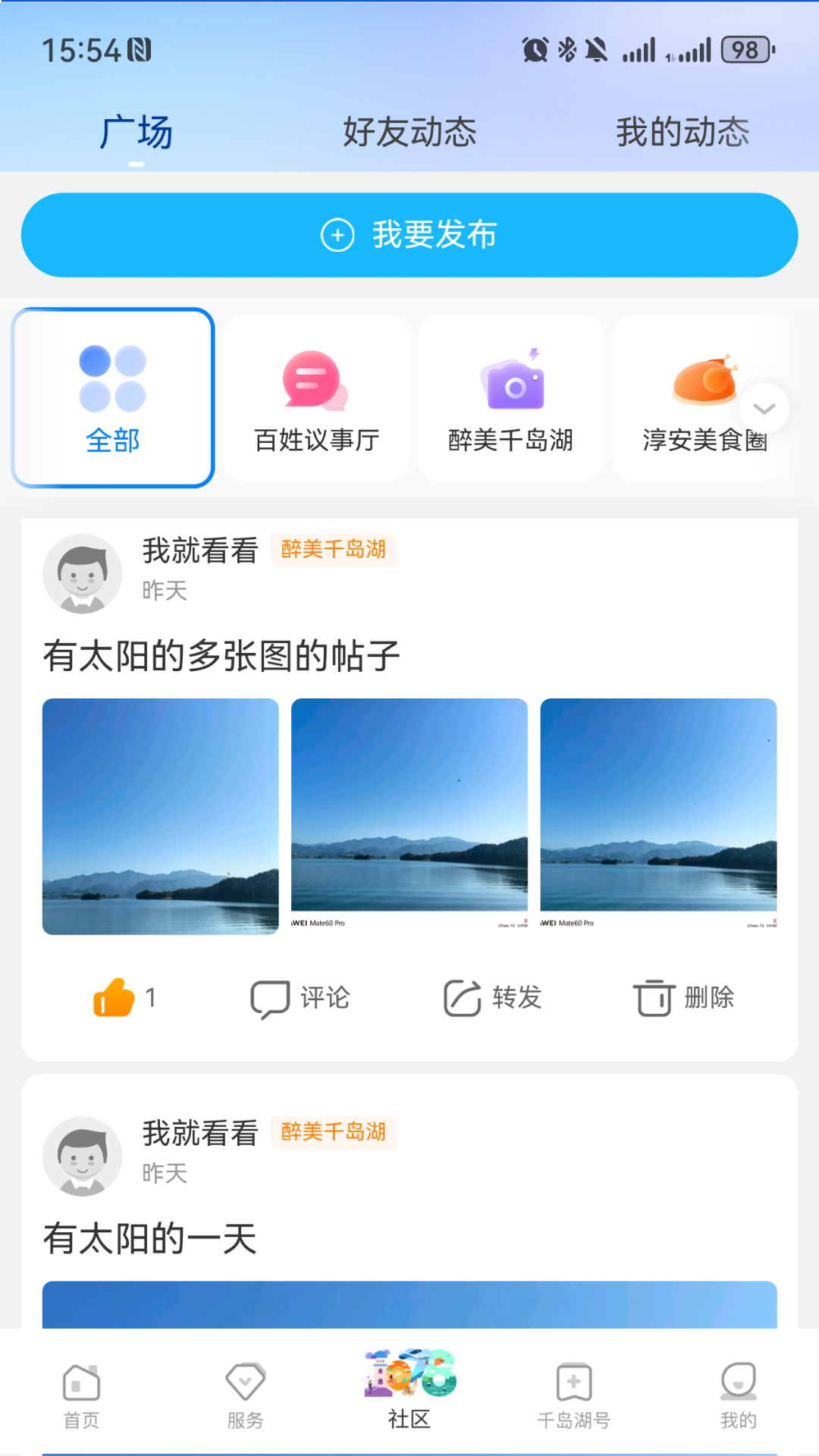Open the 醉美千岛湖 camera channel icon
This screenshot has width=819, height=1456.
(512, 384)
